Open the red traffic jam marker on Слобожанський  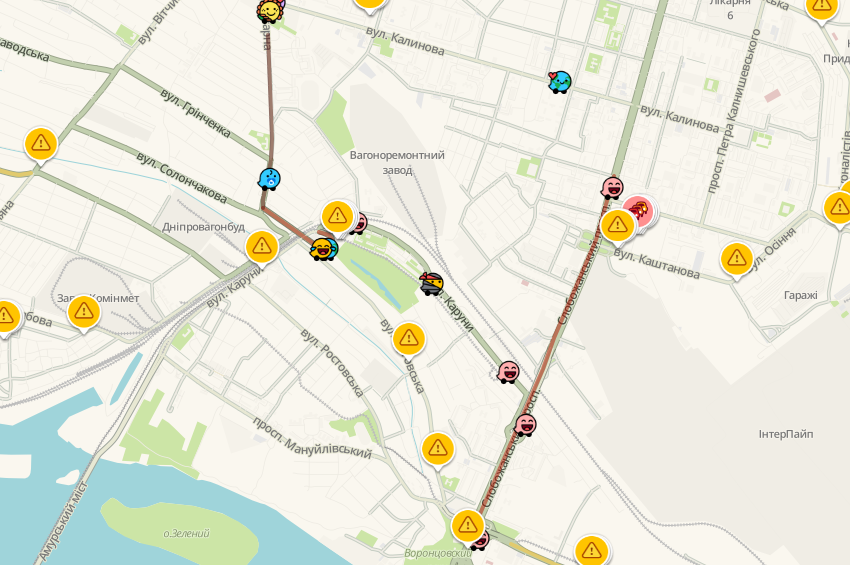(x=639, y=211)
